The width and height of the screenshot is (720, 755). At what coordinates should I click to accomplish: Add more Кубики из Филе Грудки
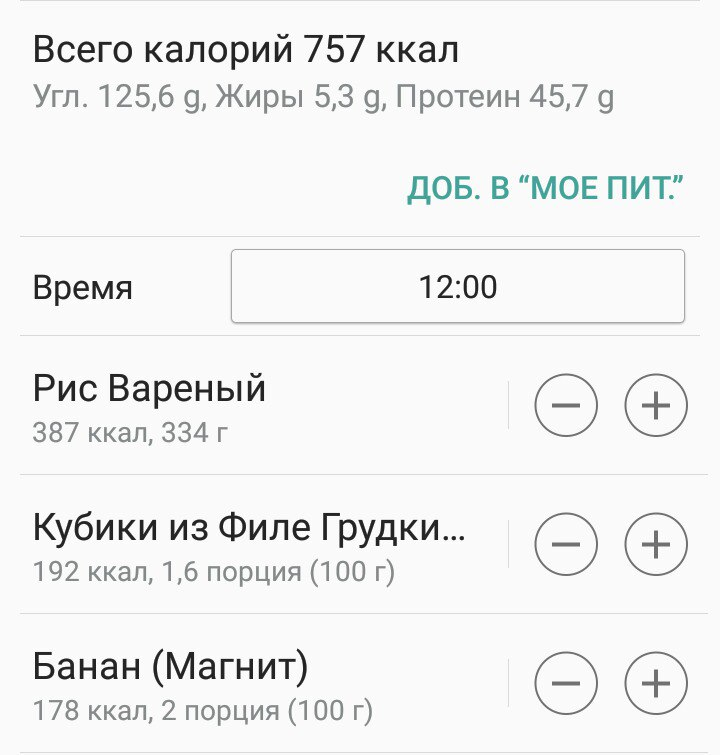tap(655, 544)
